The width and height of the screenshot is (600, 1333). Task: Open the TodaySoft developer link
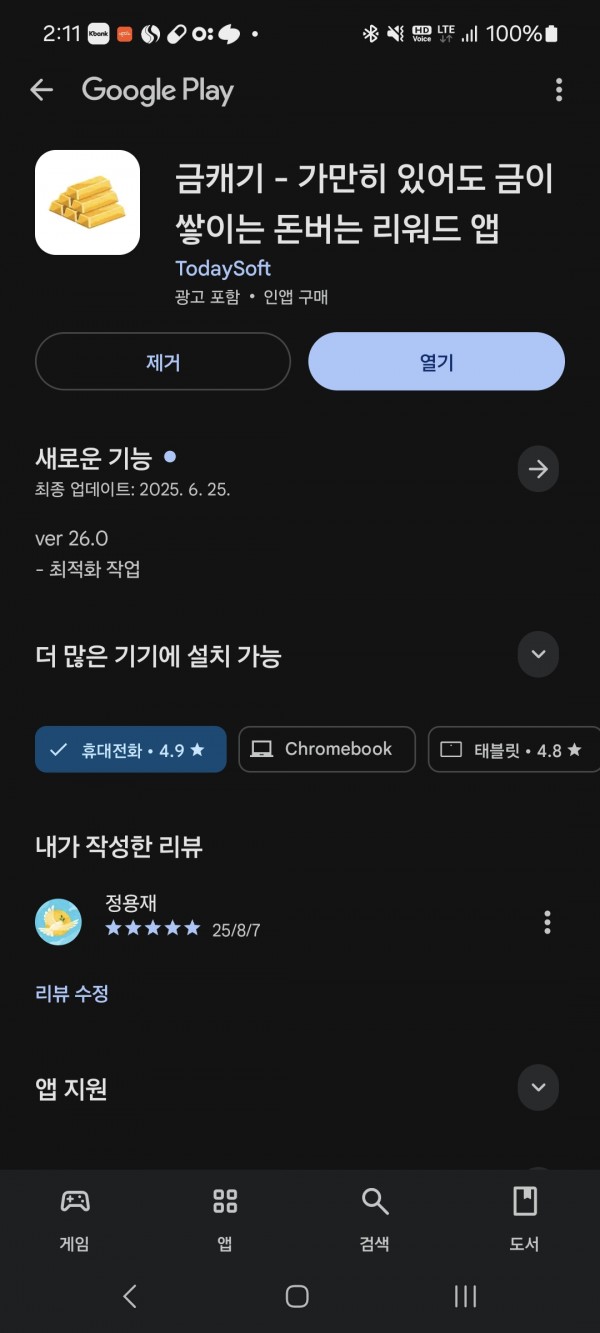click(x=223, y=268)
